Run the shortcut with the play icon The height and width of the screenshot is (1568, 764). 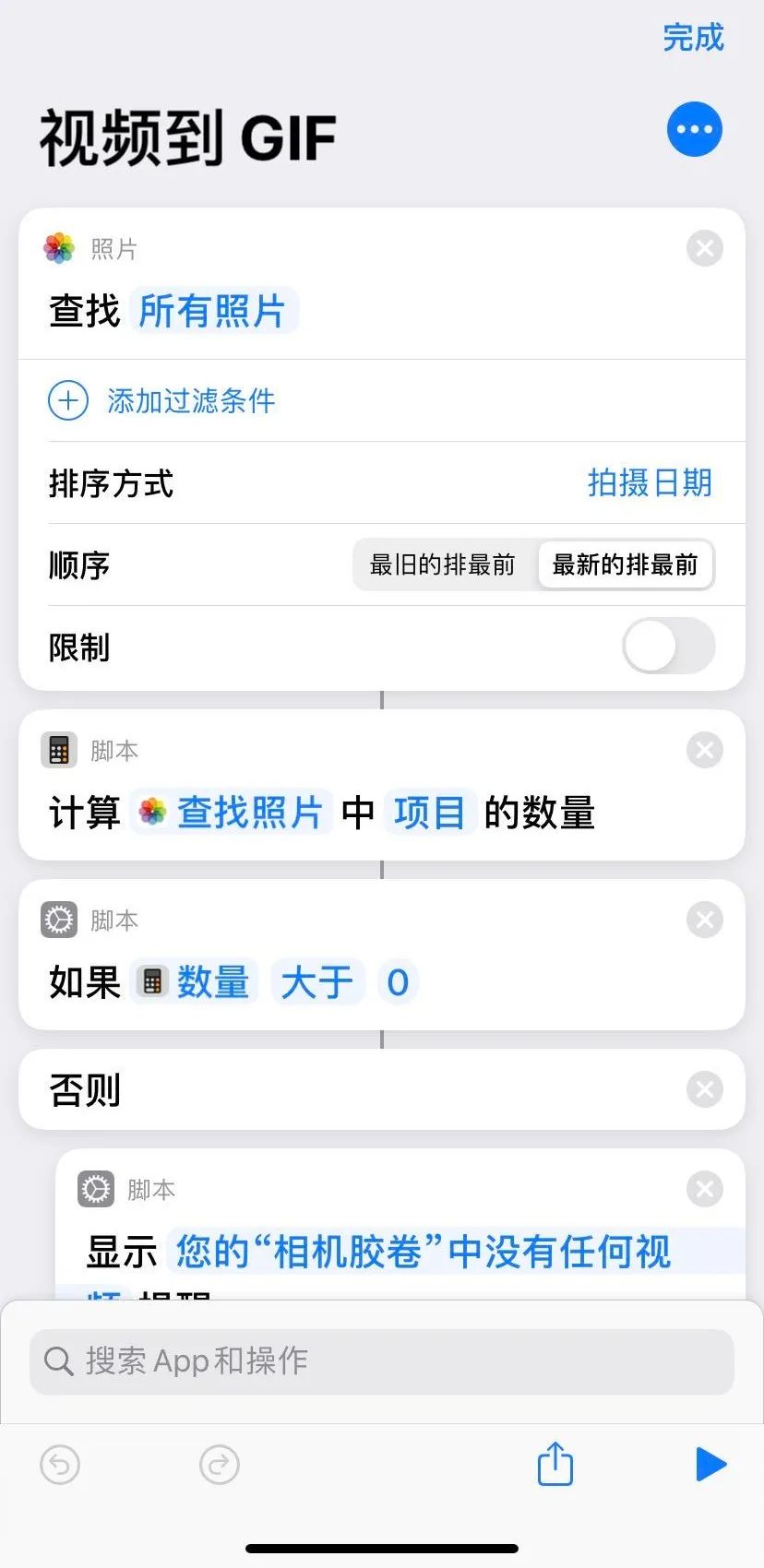(710, 1465)
